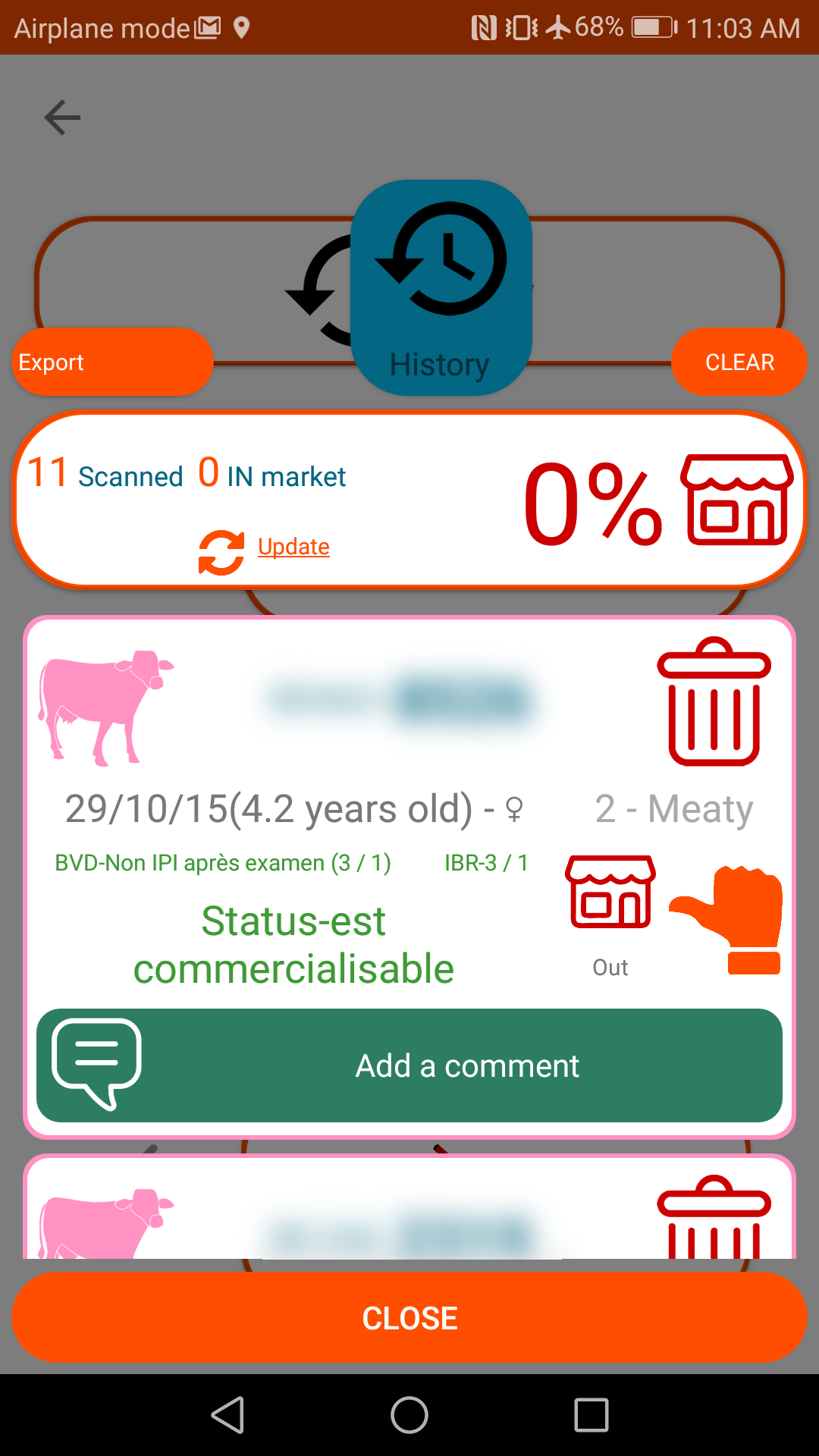Close the history panel
Image resolution: width=819 pixels, height=1456 pixels.
409,1318
